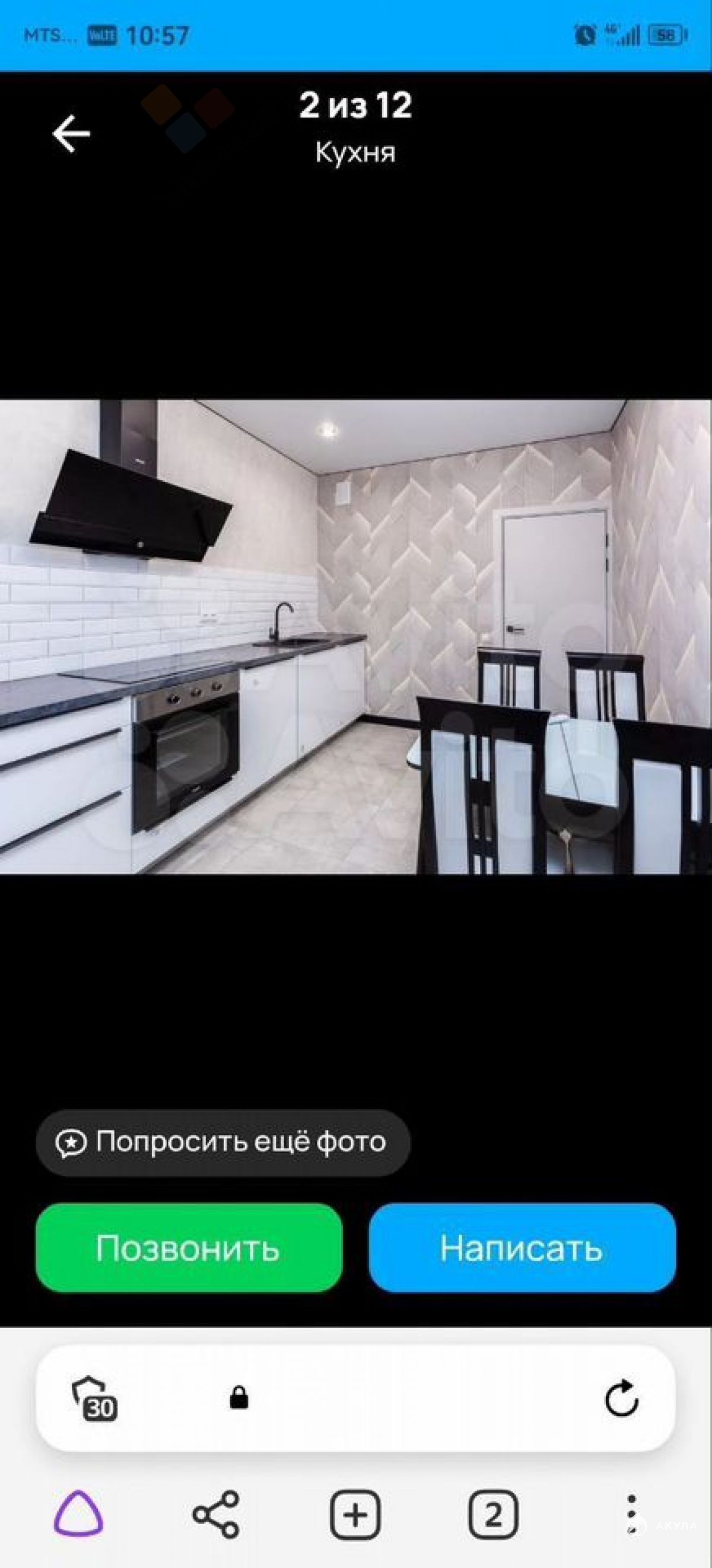Open a new browser tab
Screen dimensions: 712x1568
[355, 1514]
